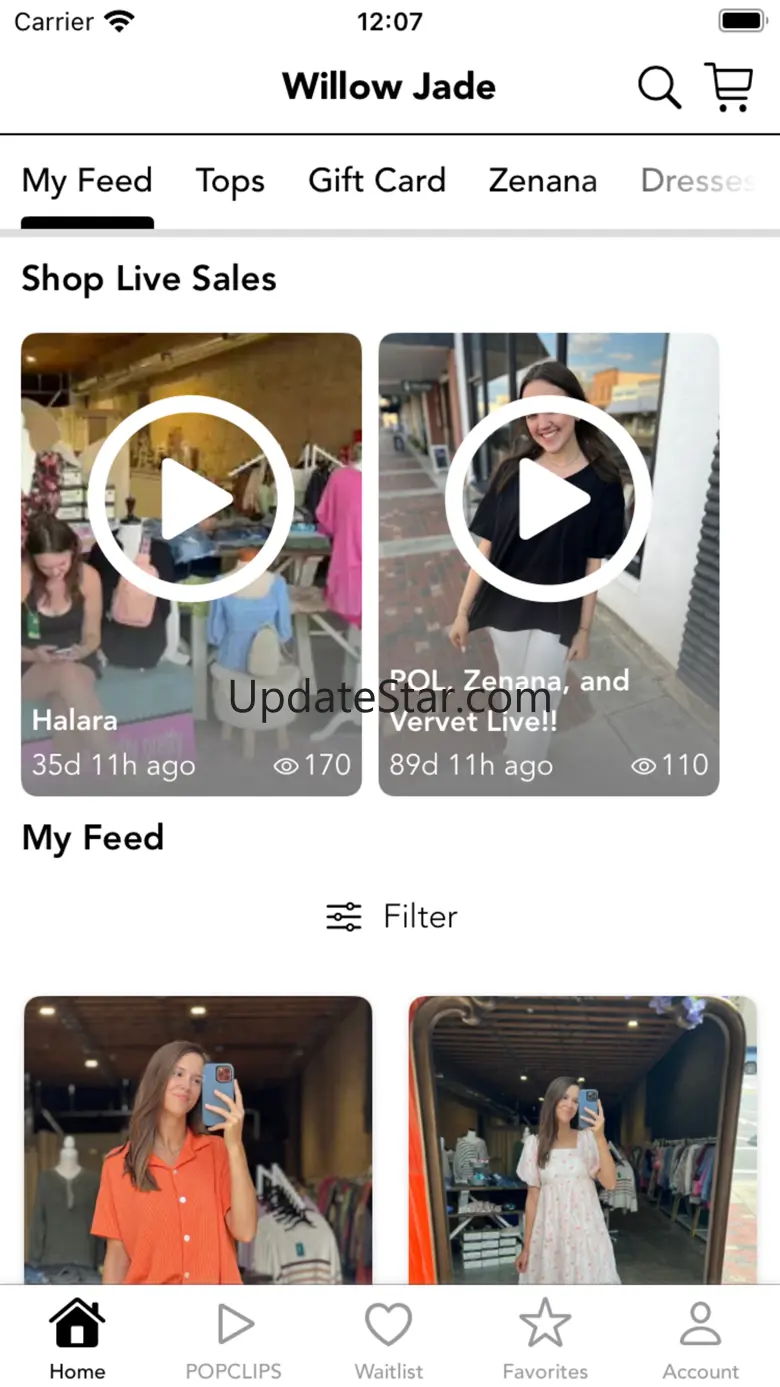The image size is (780, 1387).
Task: Switch to the POPCLIPS tab
Action: [233, 1340]
